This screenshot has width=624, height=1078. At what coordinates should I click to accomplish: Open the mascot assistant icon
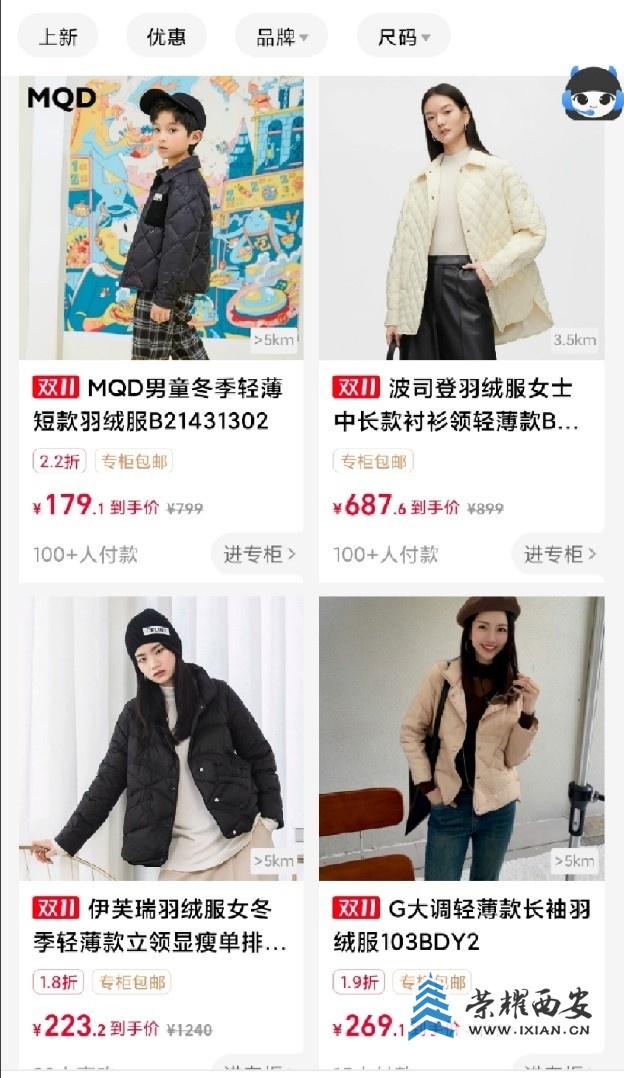tap(593, 94)
